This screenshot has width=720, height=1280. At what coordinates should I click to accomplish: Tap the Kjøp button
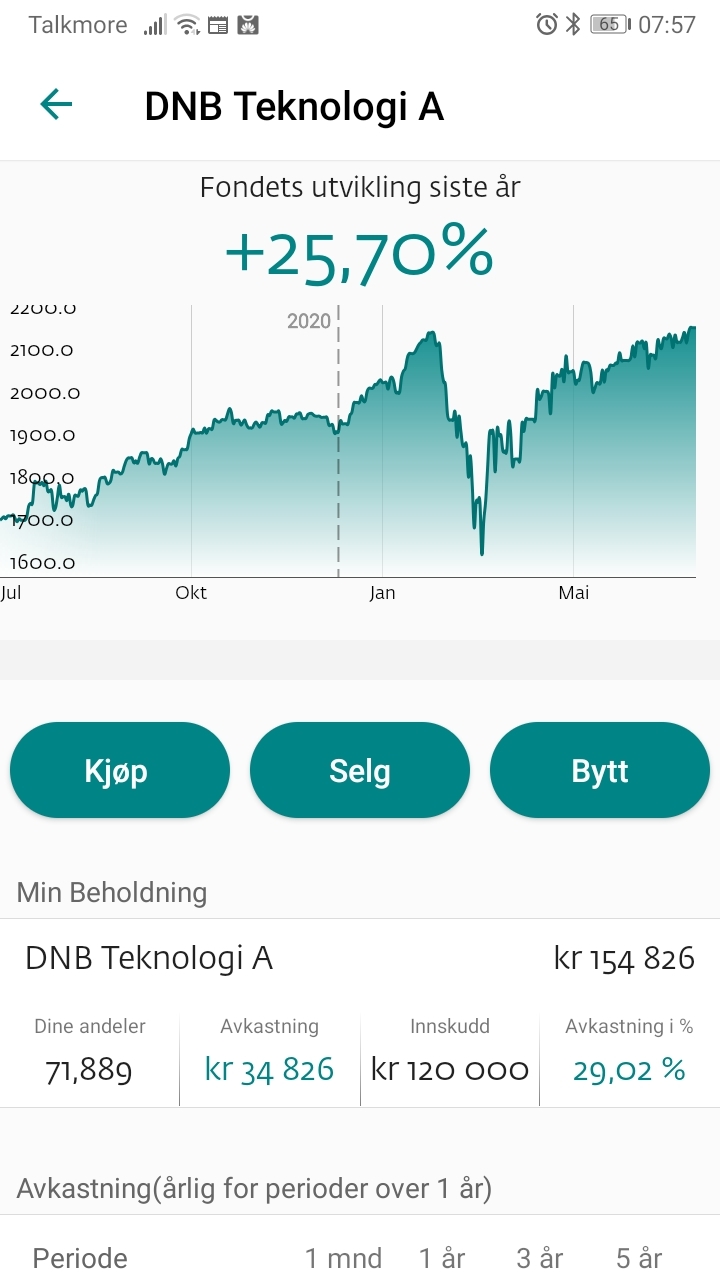120,770
